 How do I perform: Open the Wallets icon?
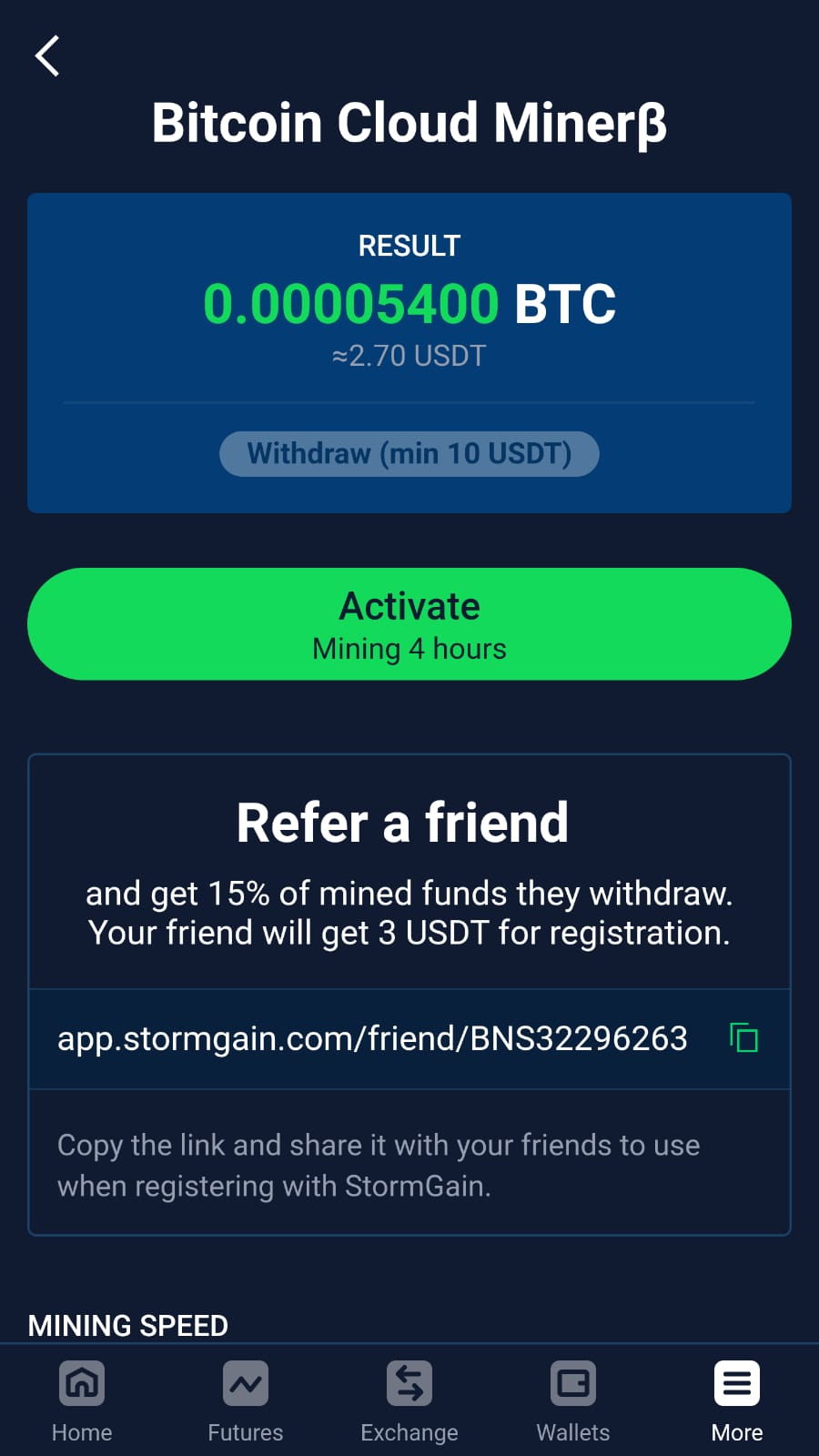572,1383
